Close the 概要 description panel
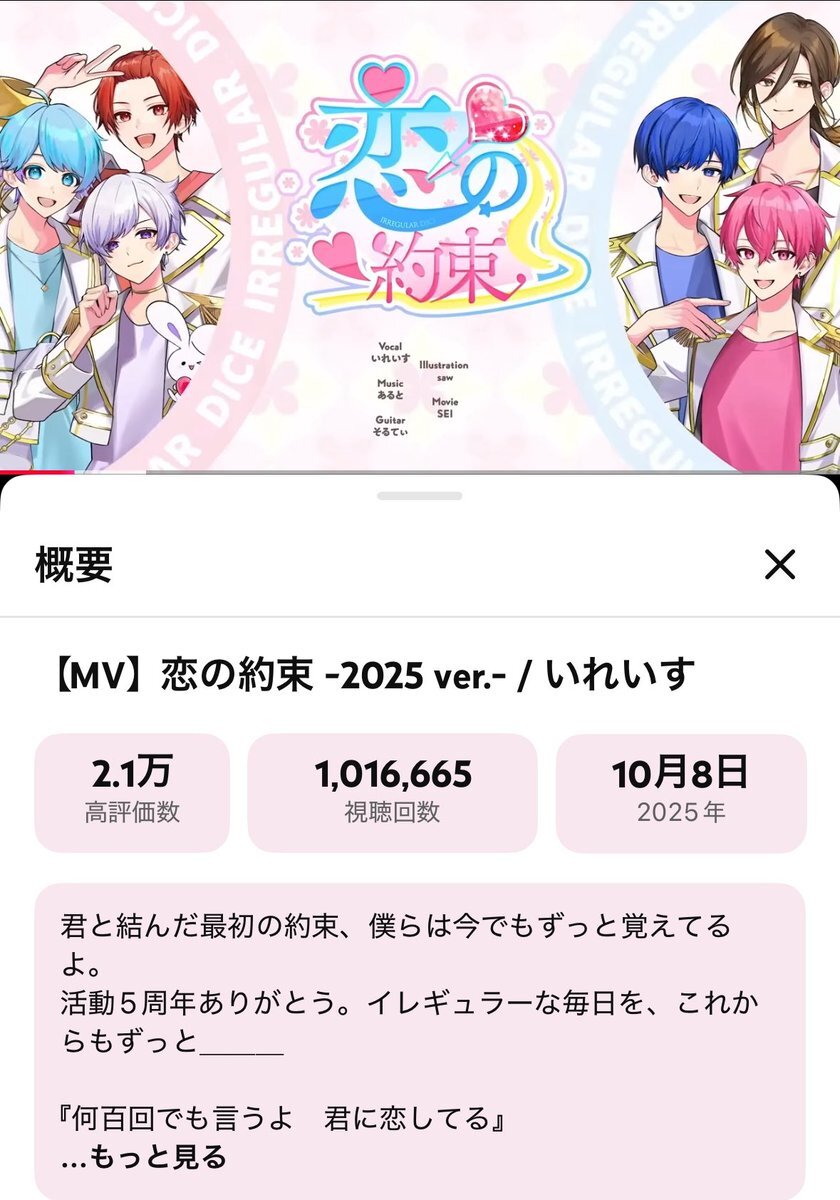This screenshot has height=1200, width=840. pyautogui.click(x=779, y=565)
